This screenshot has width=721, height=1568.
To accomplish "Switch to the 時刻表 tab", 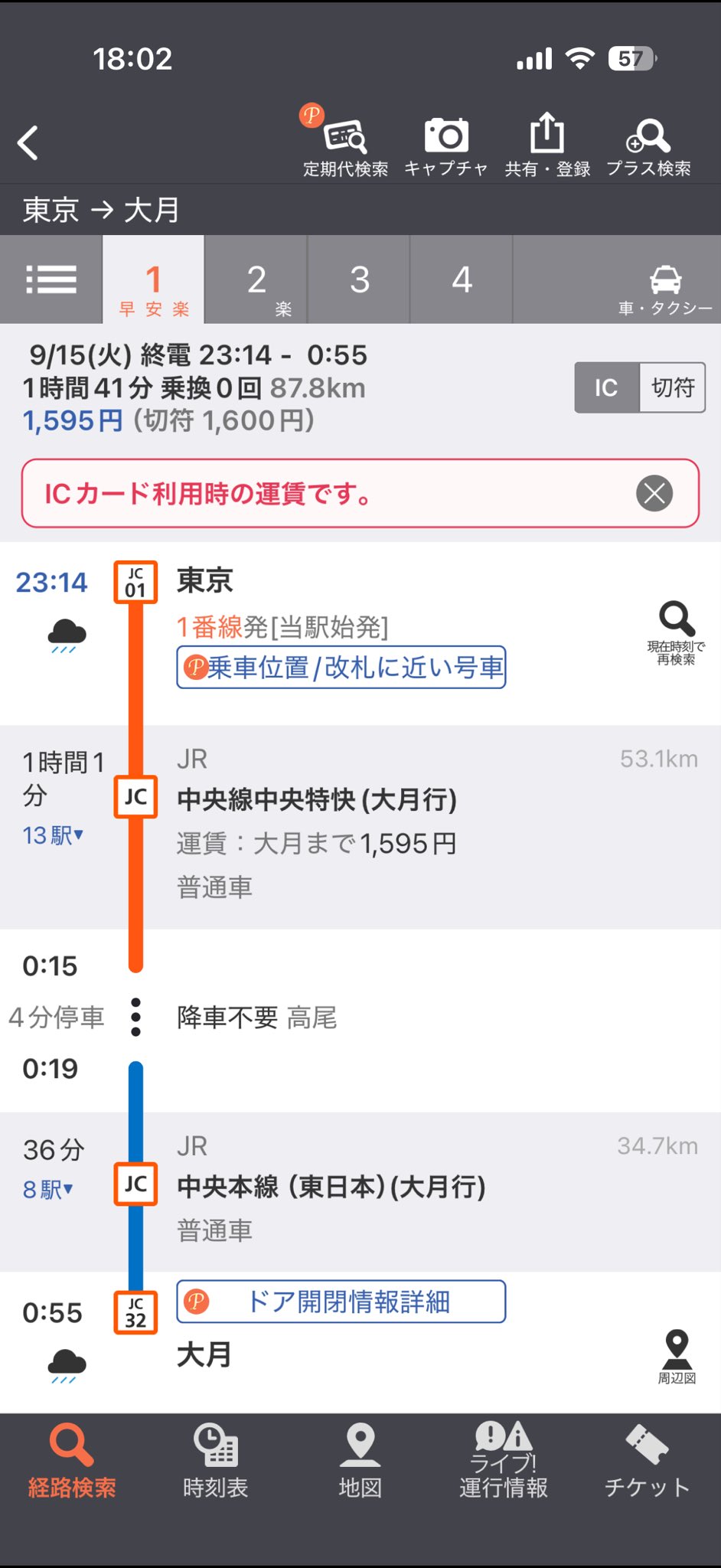I will pos(216,1461).
